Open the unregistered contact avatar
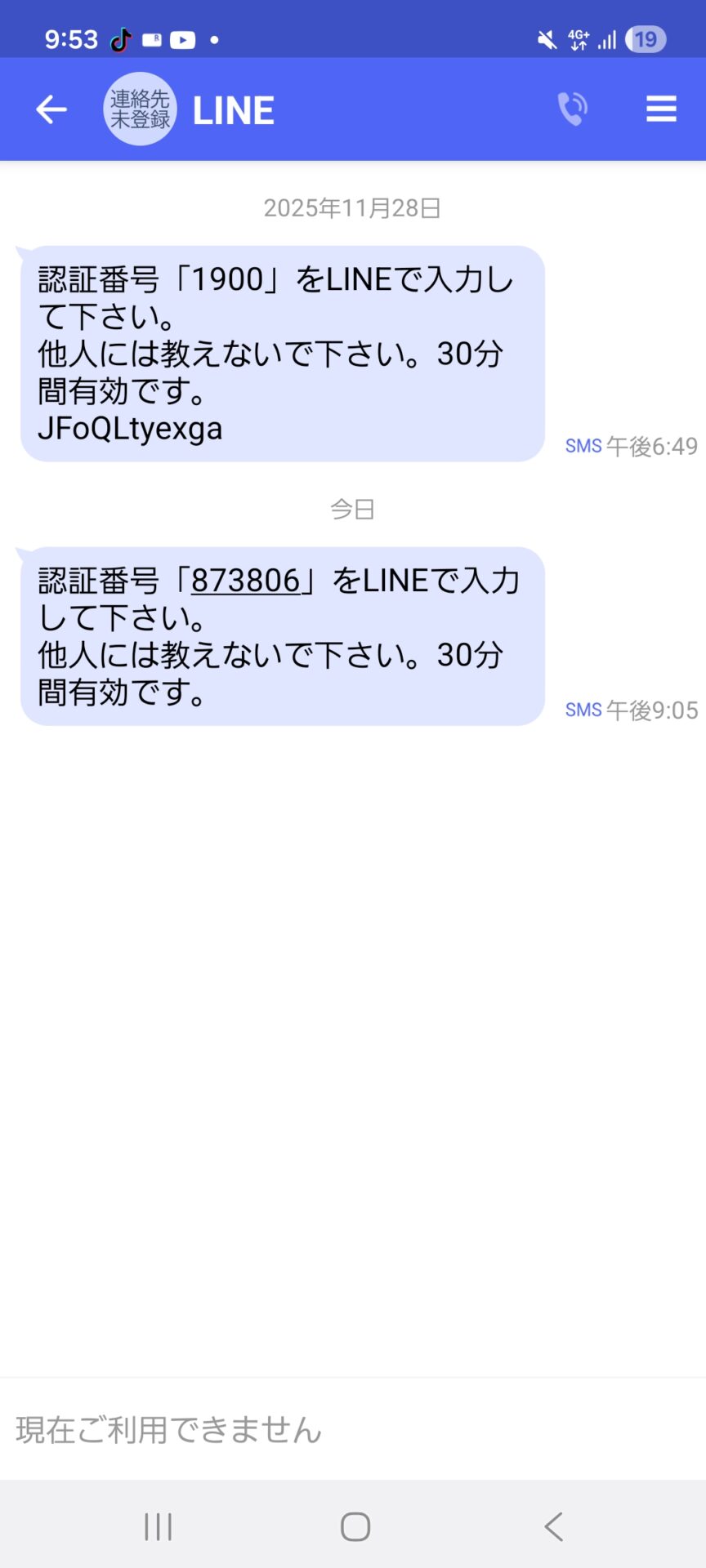706x1568 pixels. (x=140, y=109)
